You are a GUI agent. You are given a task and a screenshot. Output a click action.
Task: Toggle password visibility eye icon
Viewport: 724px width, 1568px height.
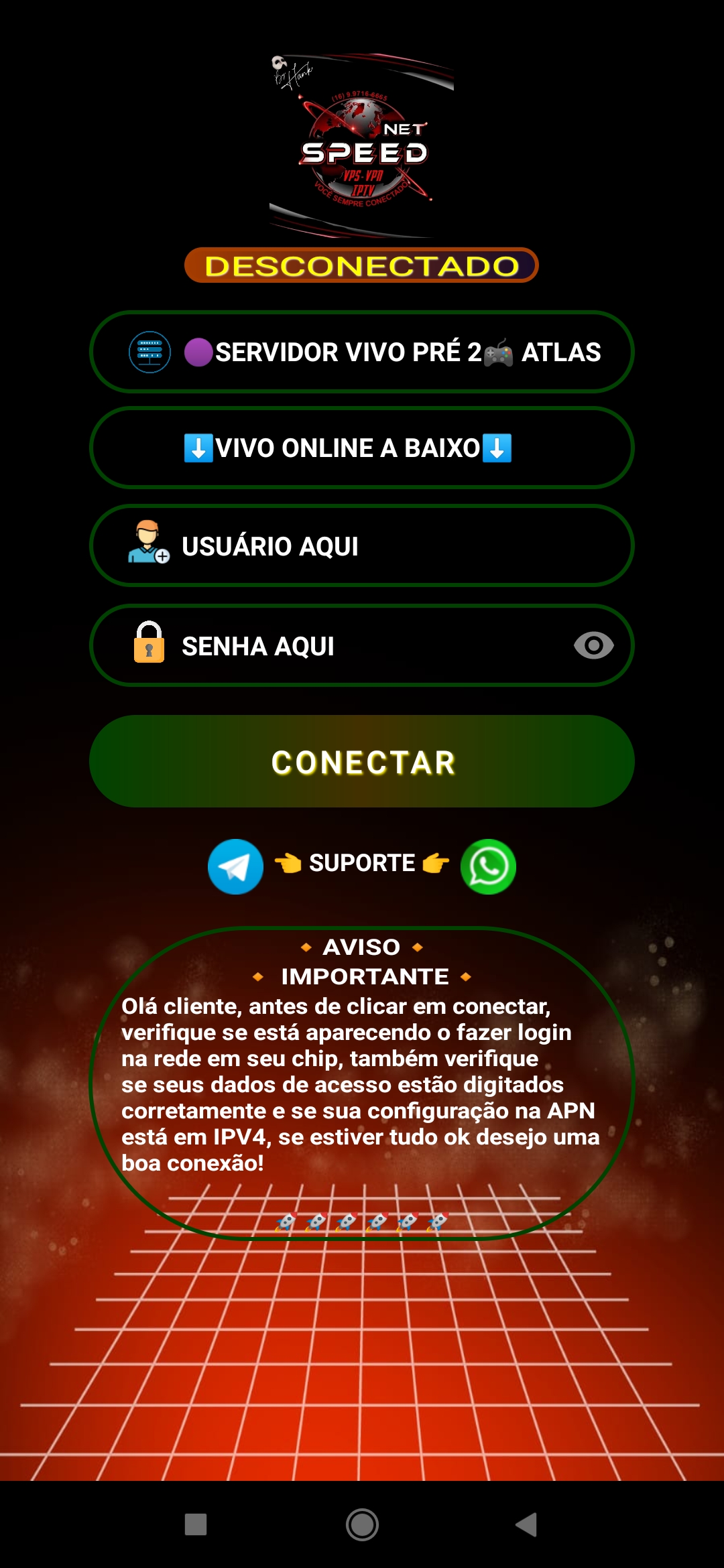[593, 646]
